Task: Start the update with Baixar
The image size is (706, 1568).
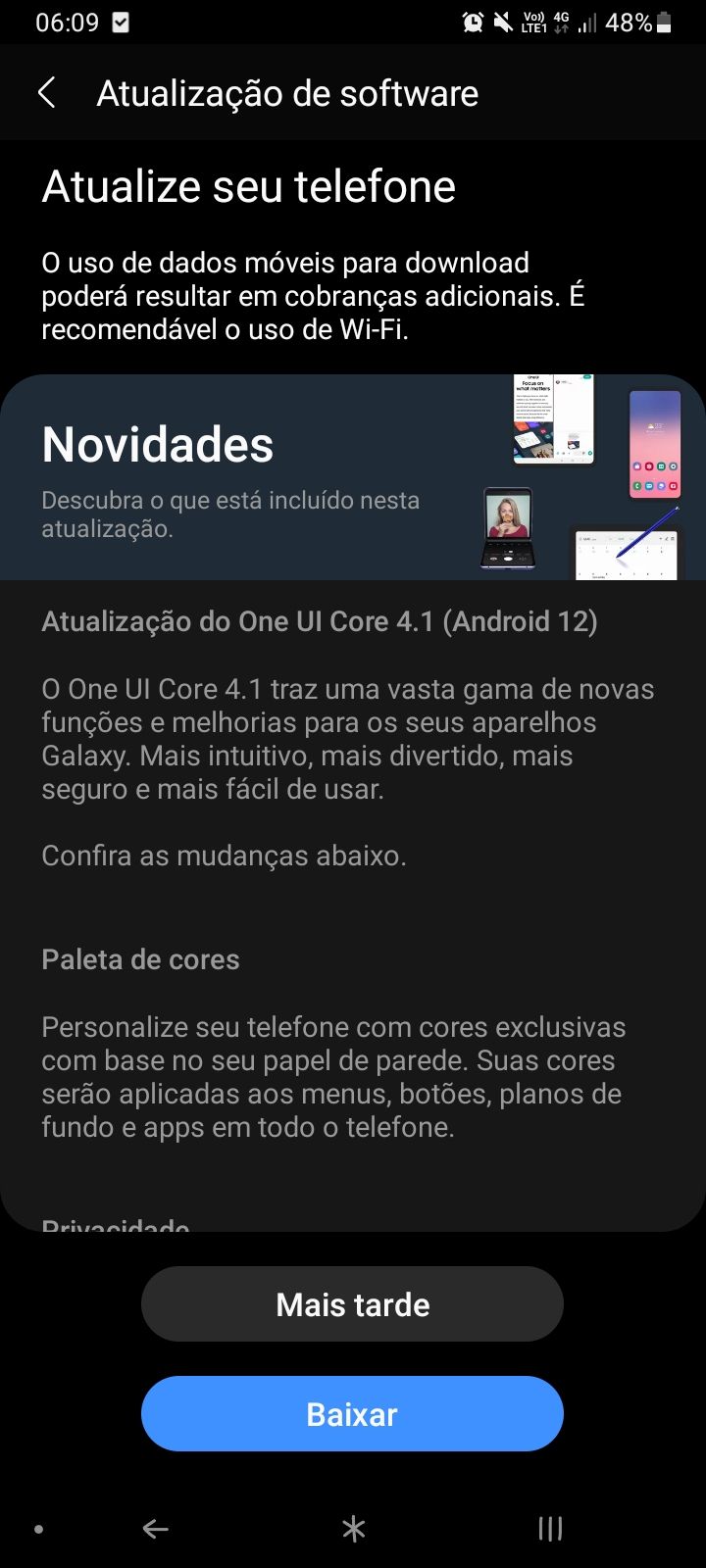Action: (352, 1414)
